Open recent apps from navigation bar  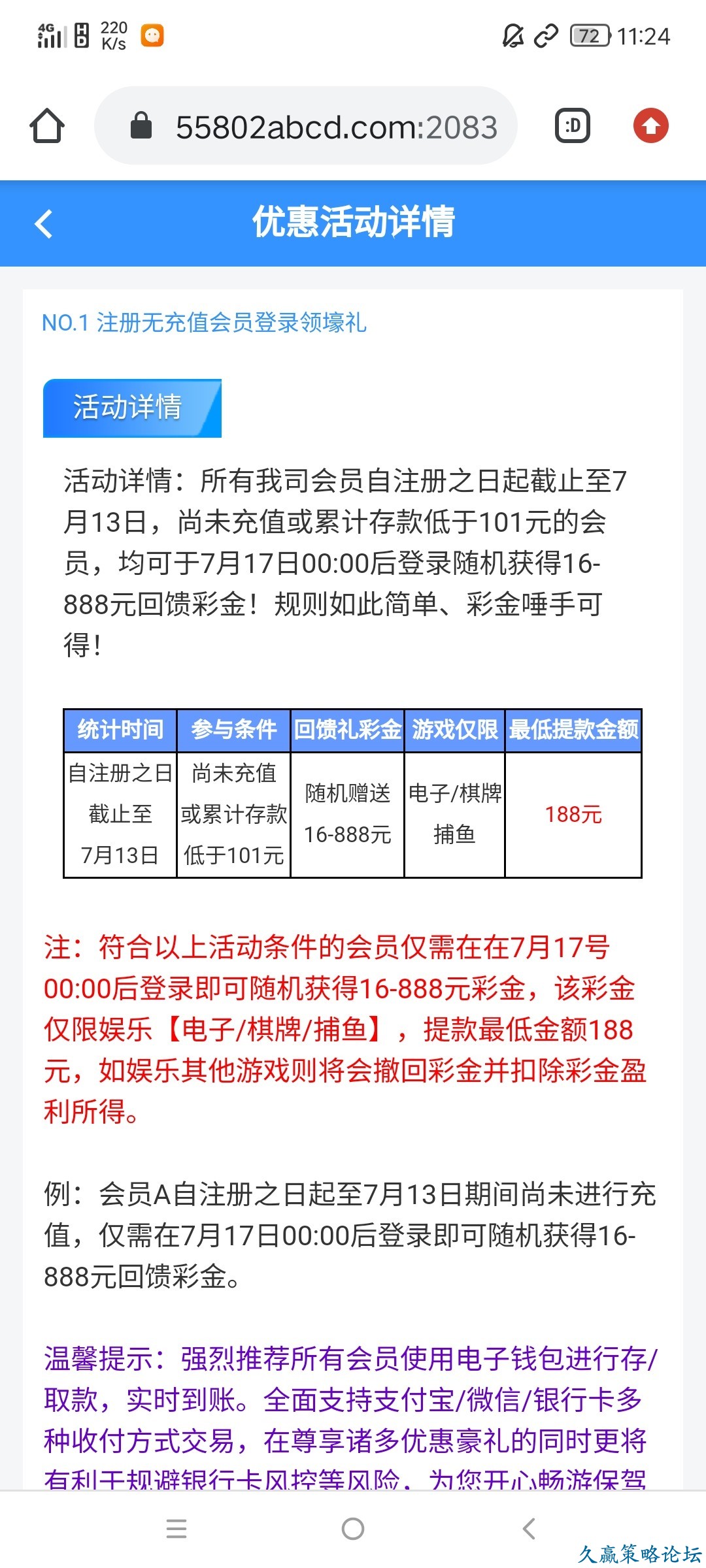click(x=176, y=1528)
